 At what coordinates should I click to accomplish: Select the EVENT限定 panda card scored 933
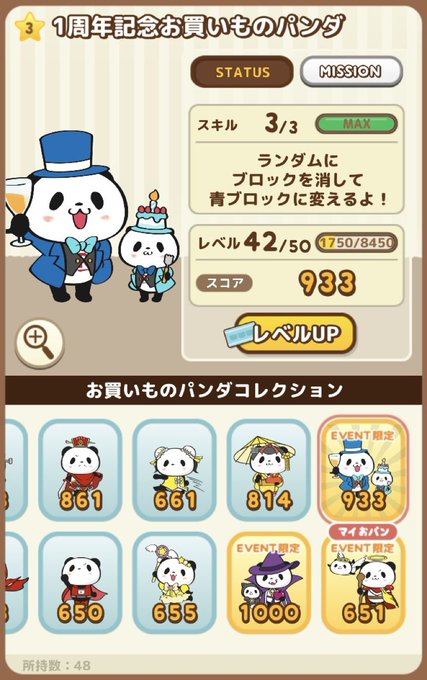(x=363, y=470)
